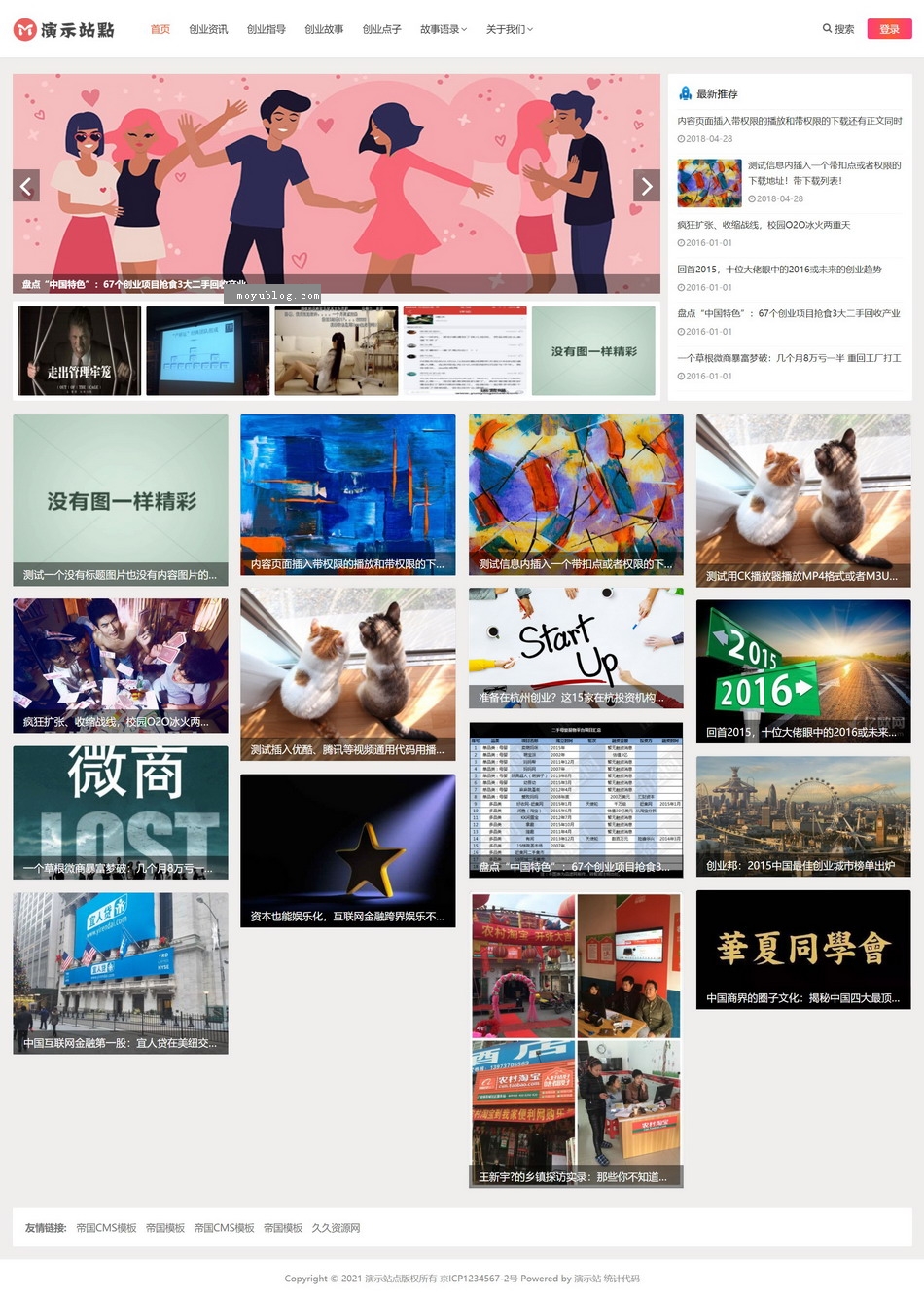Screen dimensions: 924x1297
Task: Open recommended article 回首2015 十位大佬
Action: click(779, 270)
